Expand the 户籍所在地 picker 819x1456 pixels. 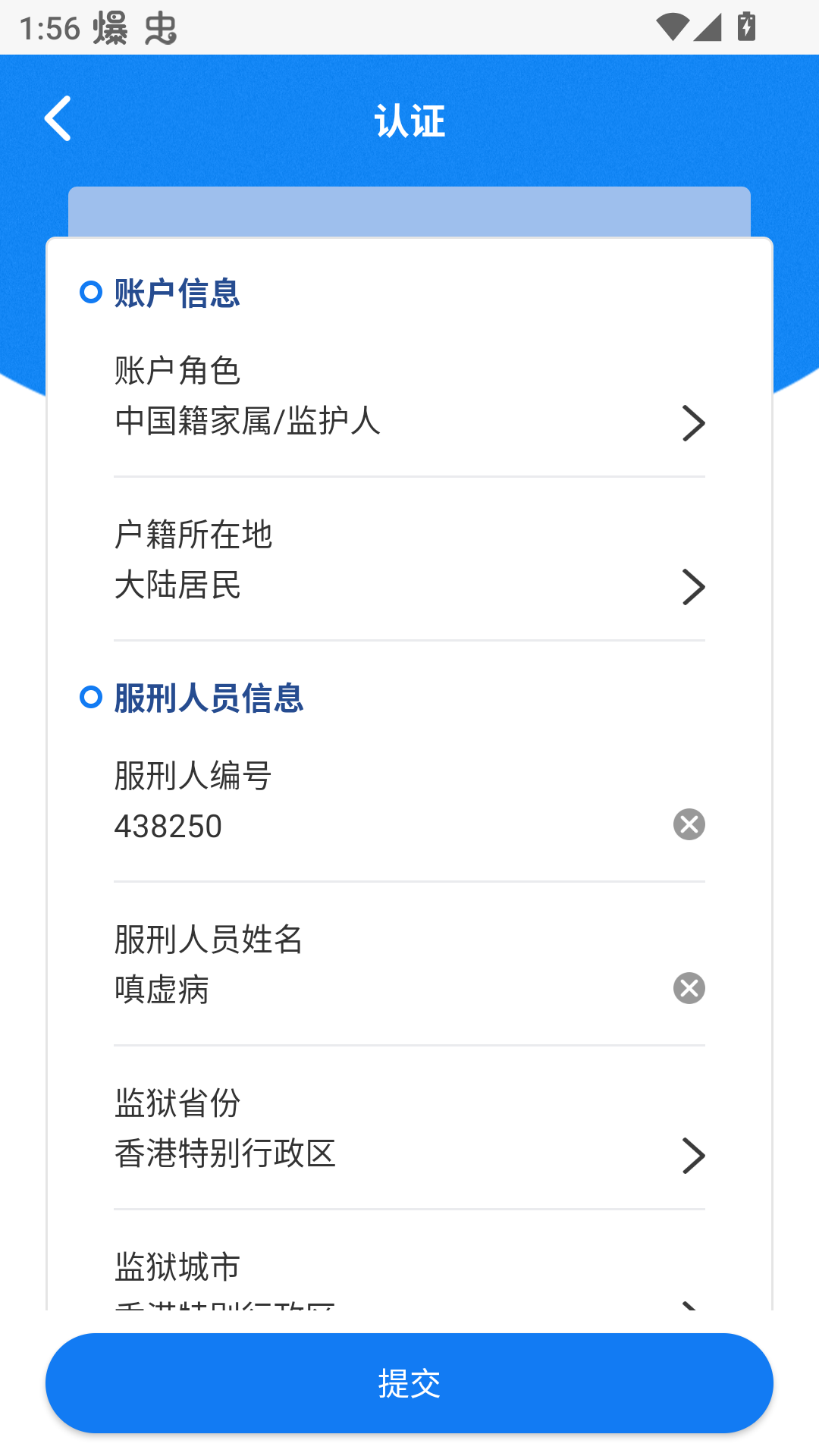click(x=692, y=586)
